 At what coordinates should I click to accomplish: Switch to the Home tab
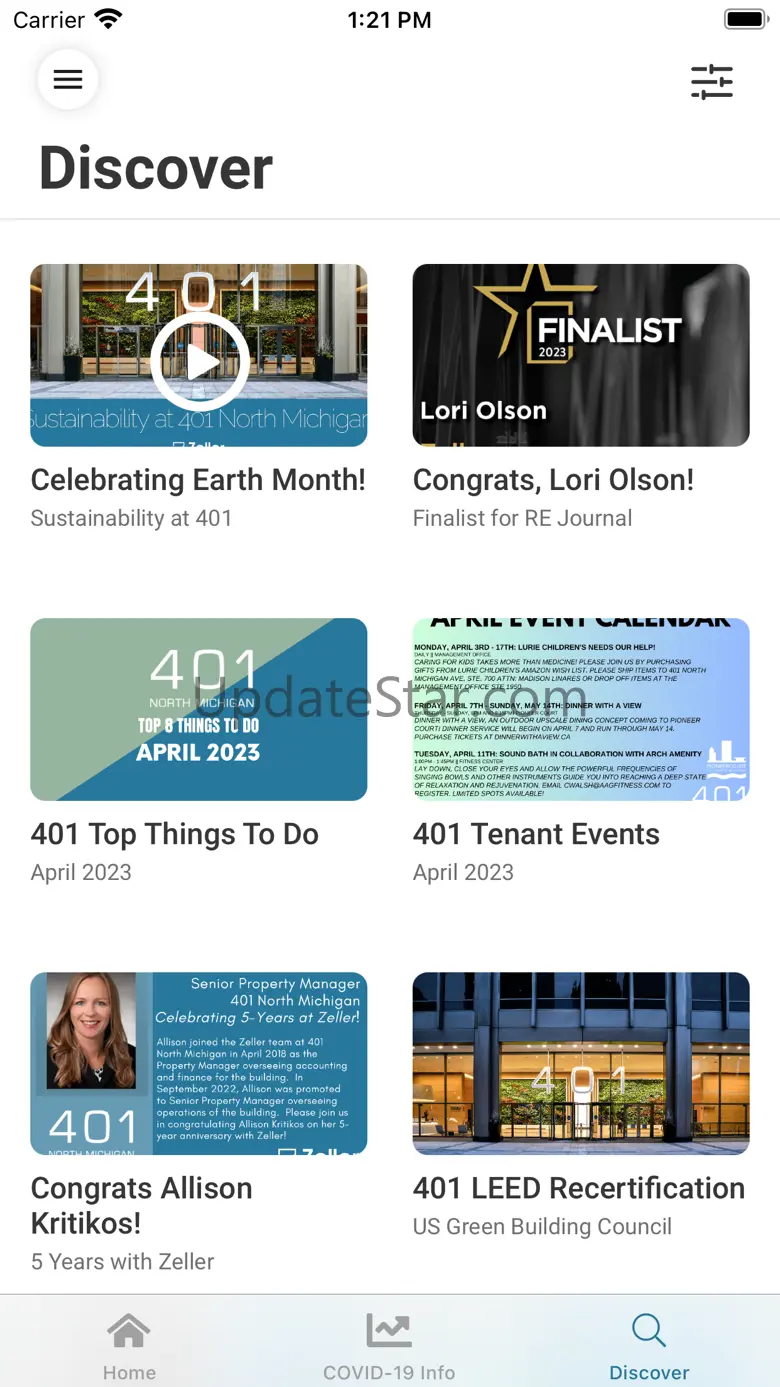click(130, 1346)
